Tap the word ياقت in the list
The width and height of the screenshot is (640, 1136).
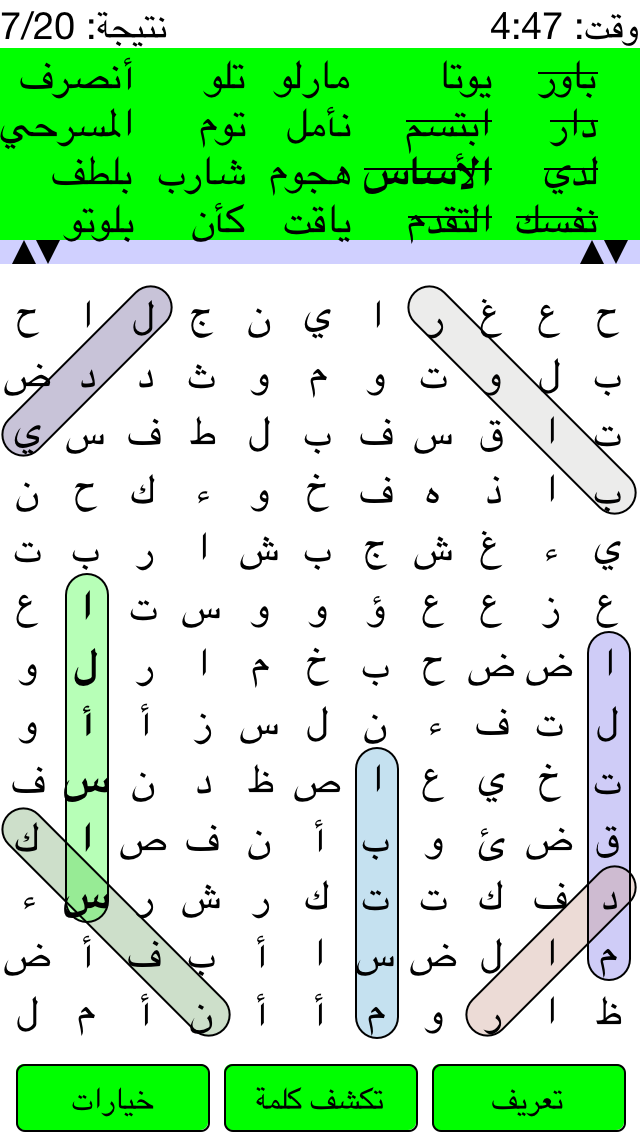pyautogui.click(x=317, y=225)
